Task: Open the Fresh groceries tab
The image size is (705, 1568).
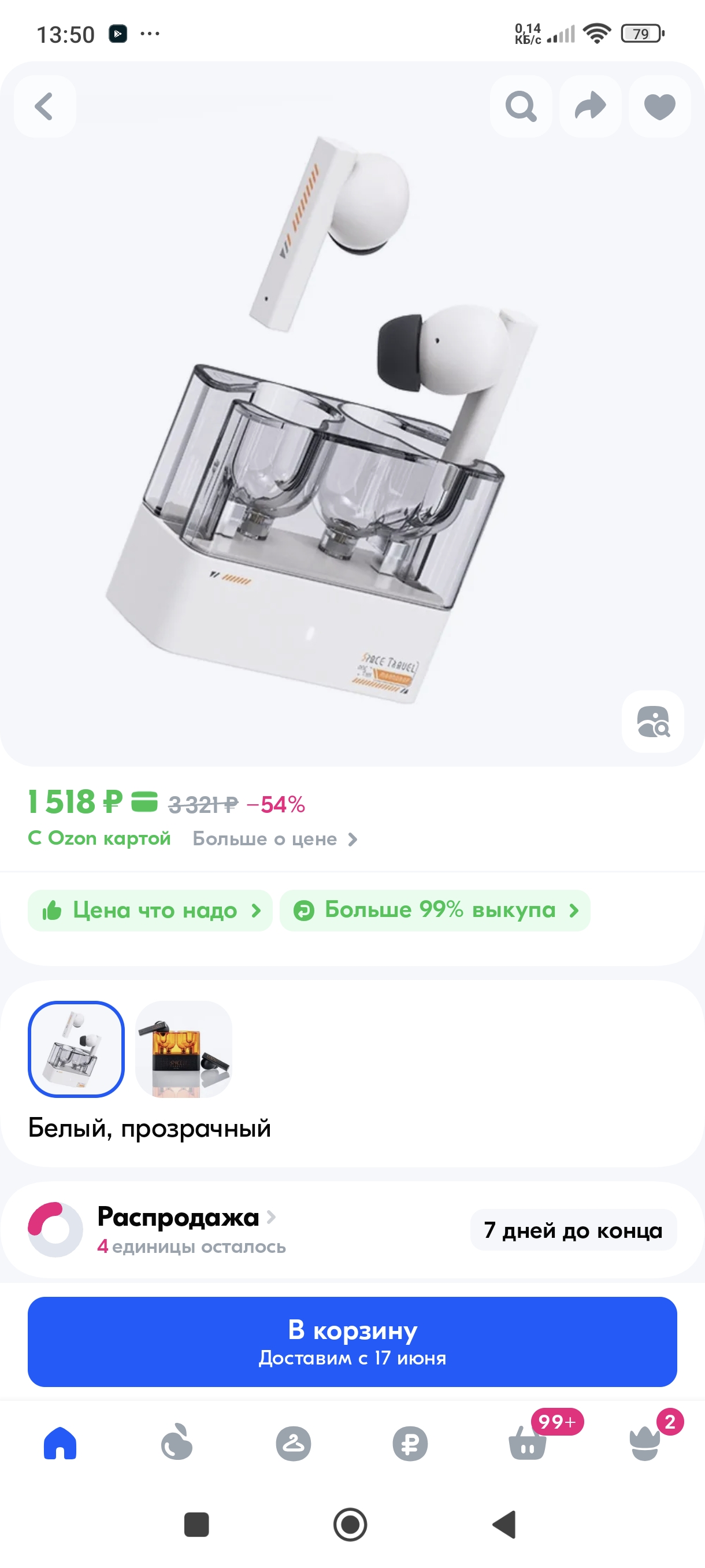Action: pos(177,1443)
